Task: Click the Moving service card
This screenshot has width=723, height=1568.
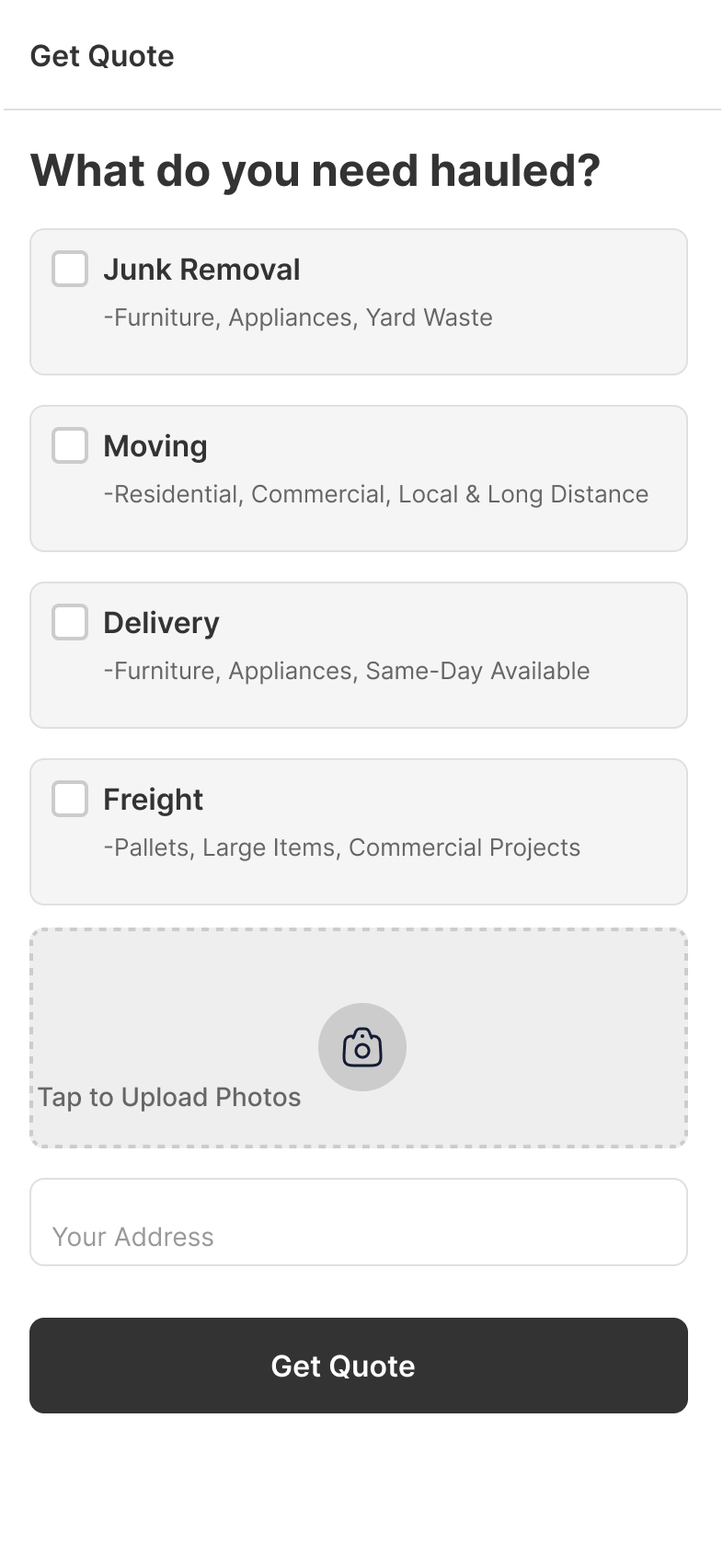Action: [359, 478]
